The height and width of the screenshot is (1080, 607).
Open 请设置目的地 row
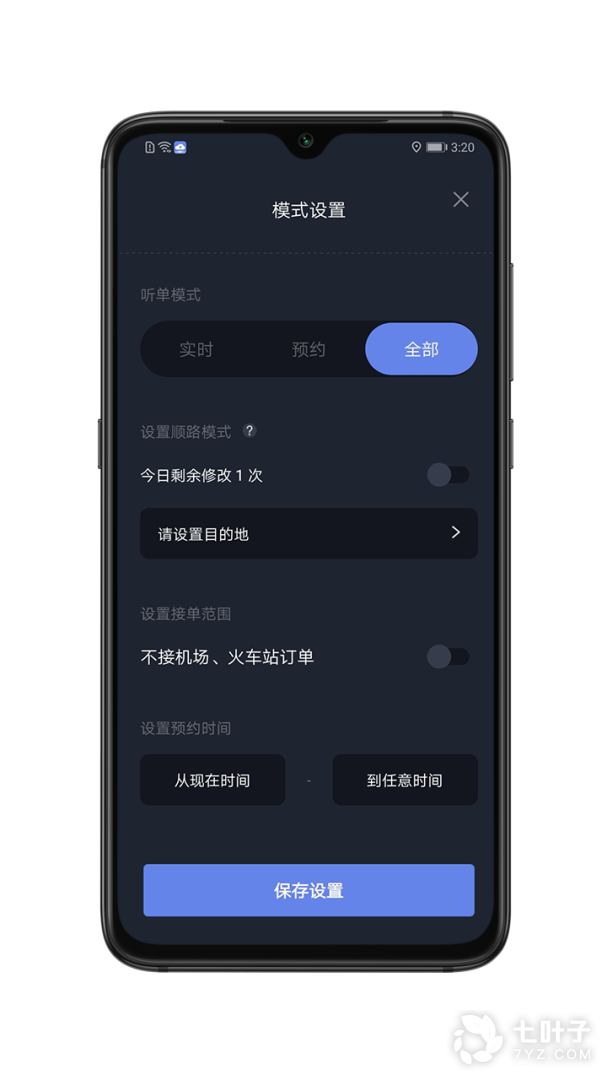pos(308,533)
